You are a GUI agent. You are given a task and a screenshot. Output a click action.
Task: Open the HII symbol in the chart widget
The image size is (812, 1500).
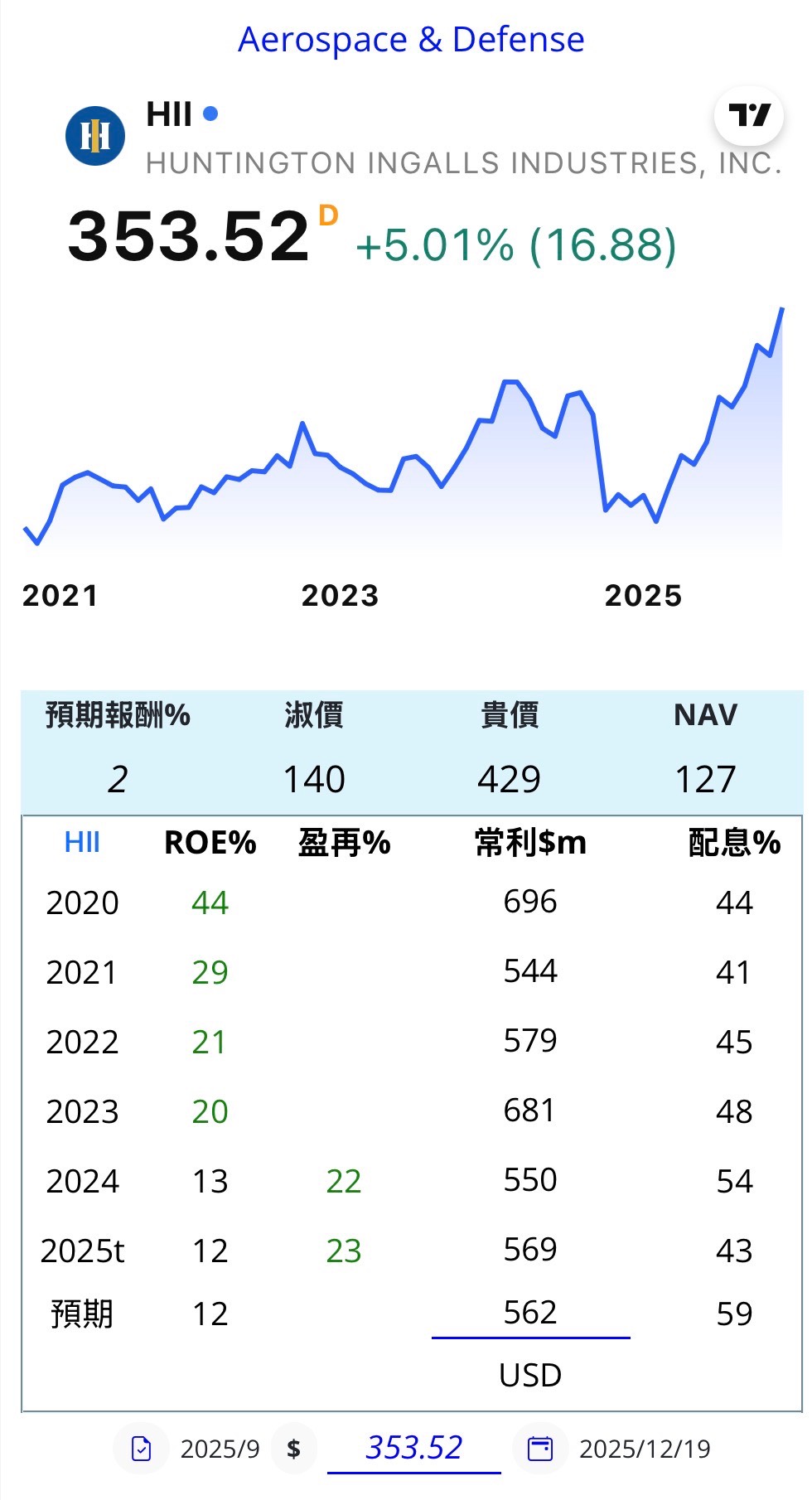tap(169, 114)
